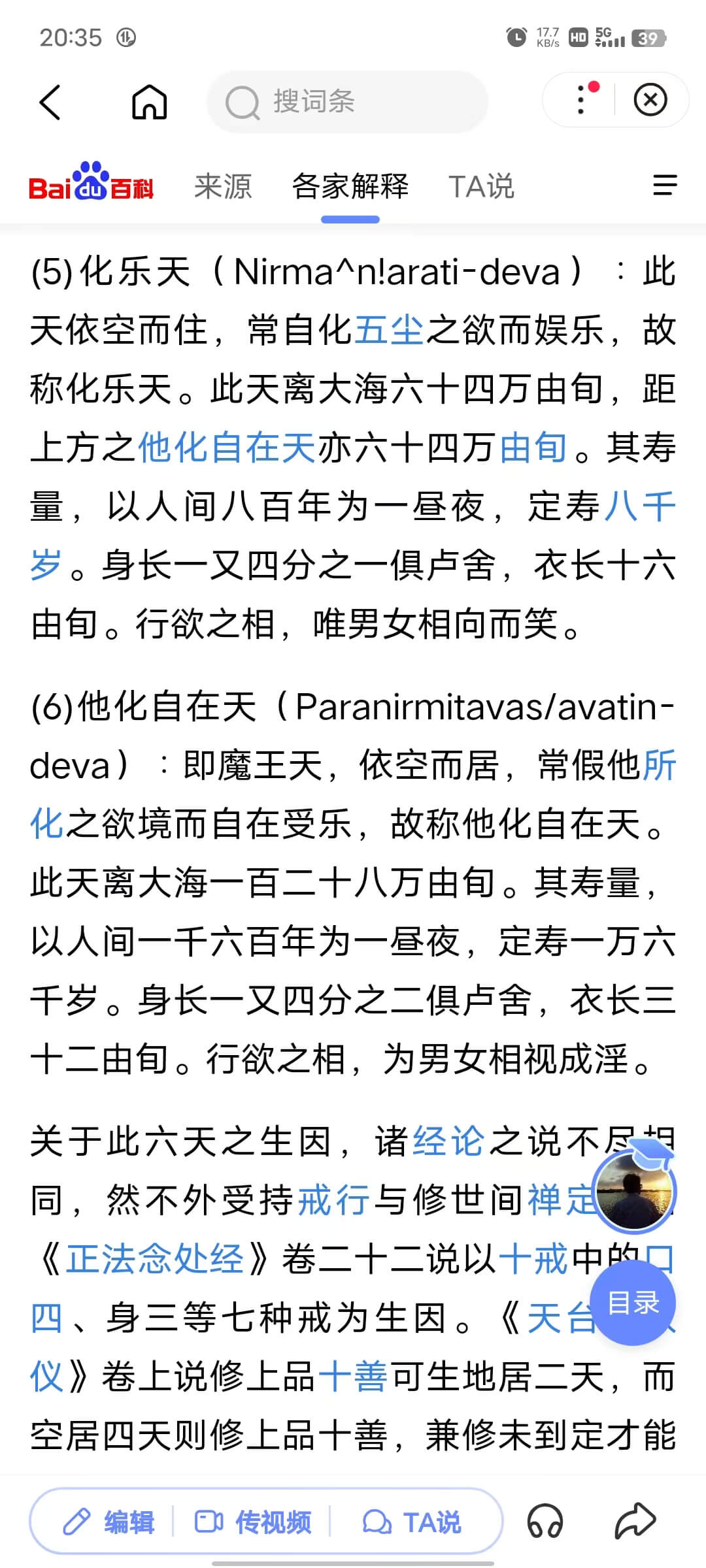This screenshot has height=1568, width=706.
Task: Go back using the top arrow
Action: tap(50, 102)
